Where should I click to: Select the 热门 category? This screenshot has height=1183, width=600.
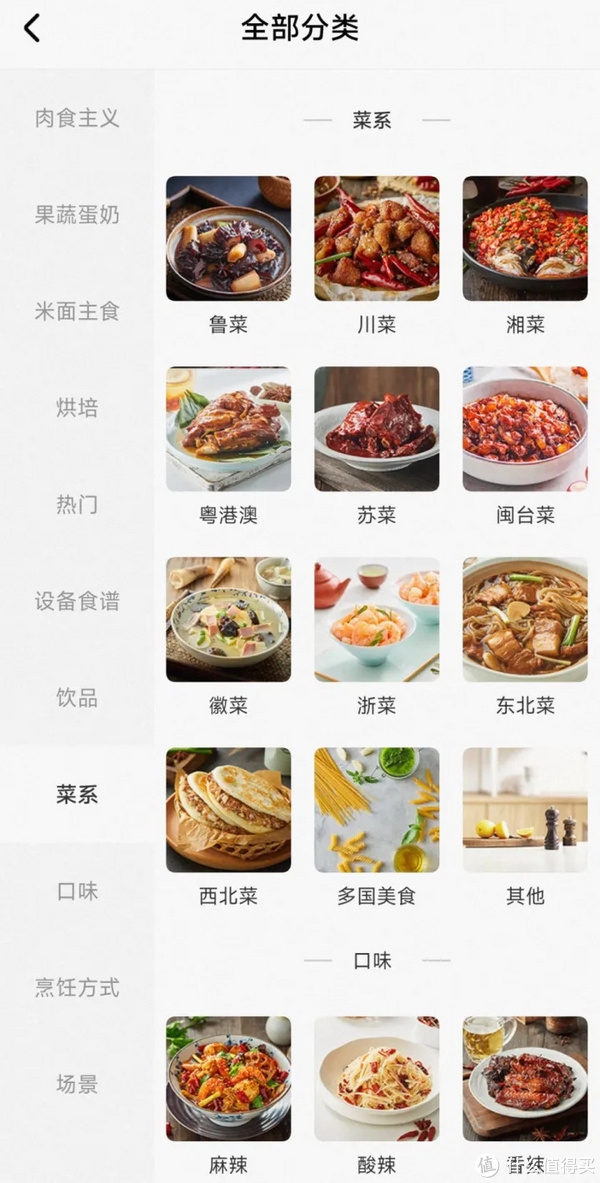click(x=77, y=504)
